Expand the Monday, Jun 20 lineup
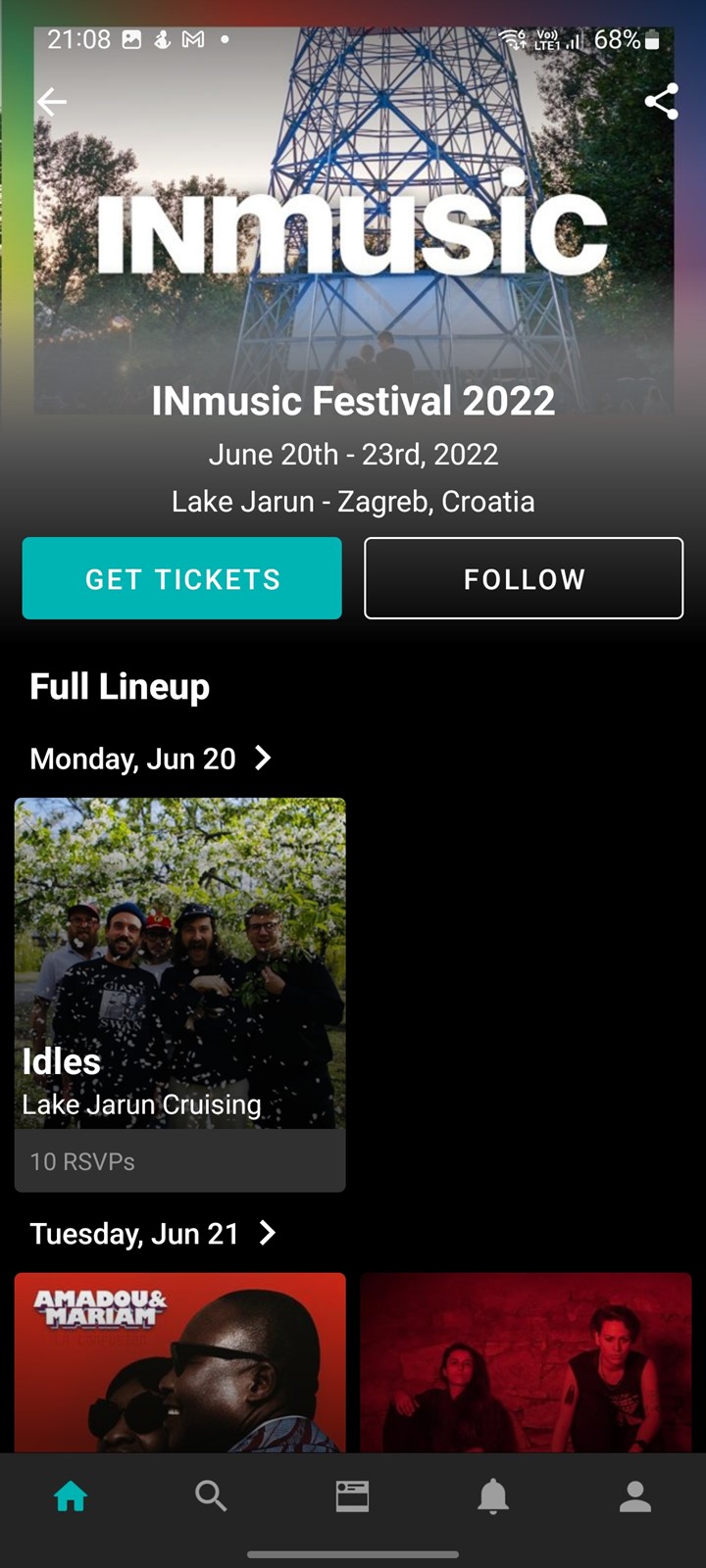706x1568 pixels. pos(151,759)
